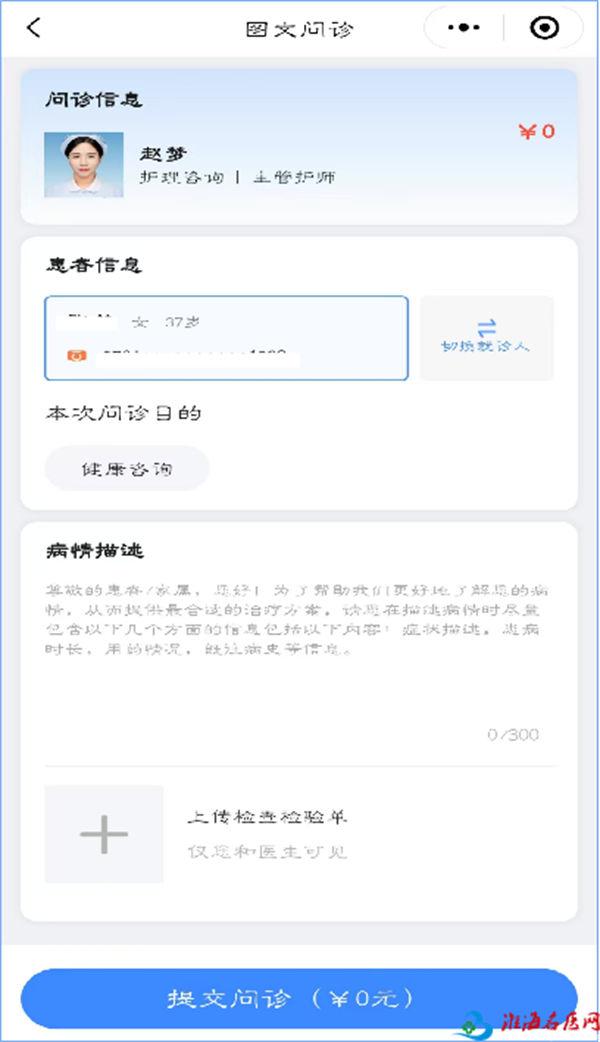
Task: Submit with 提交问诊（￥0元）
Action: click(x=299, y=998)
